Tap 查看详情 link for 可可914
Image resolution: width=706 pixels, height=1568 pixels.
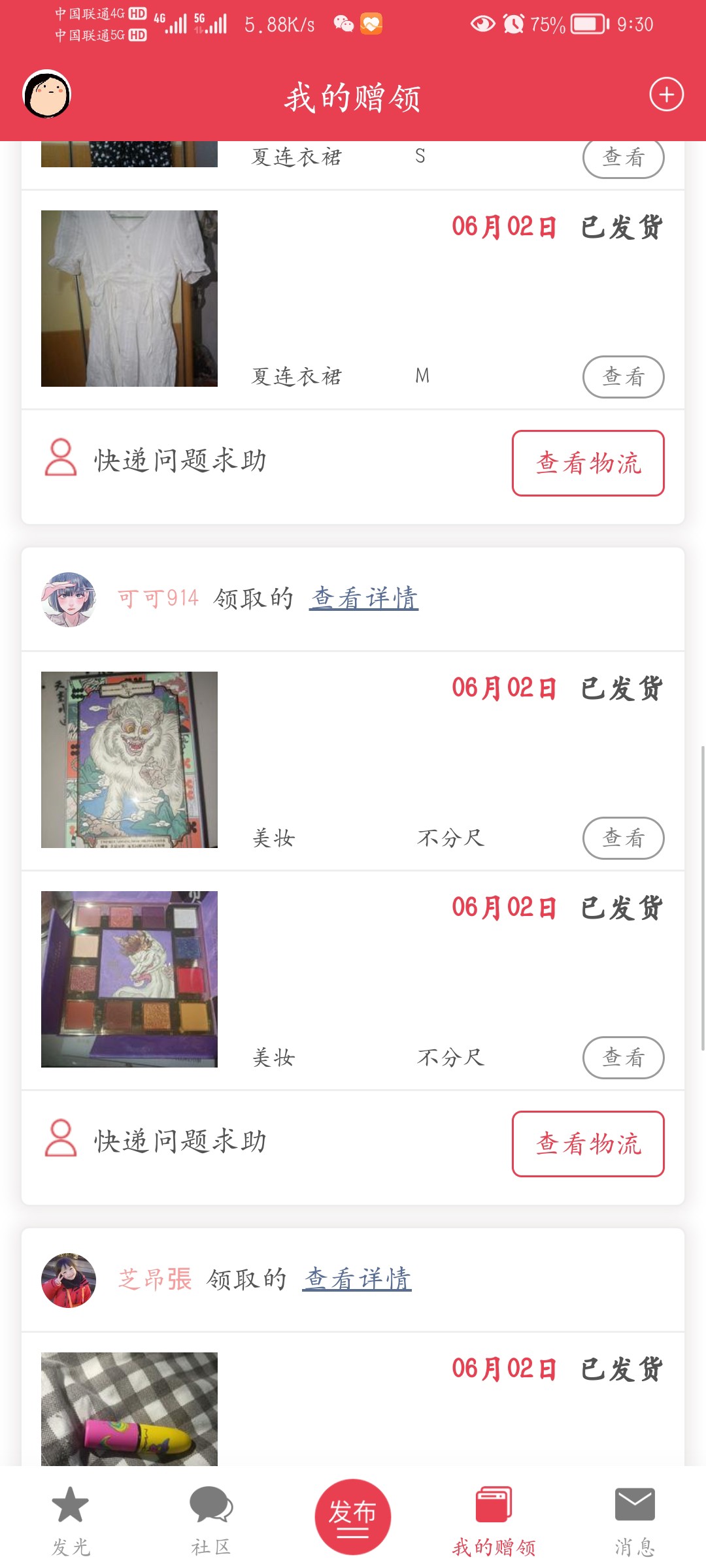pos(364,598)
